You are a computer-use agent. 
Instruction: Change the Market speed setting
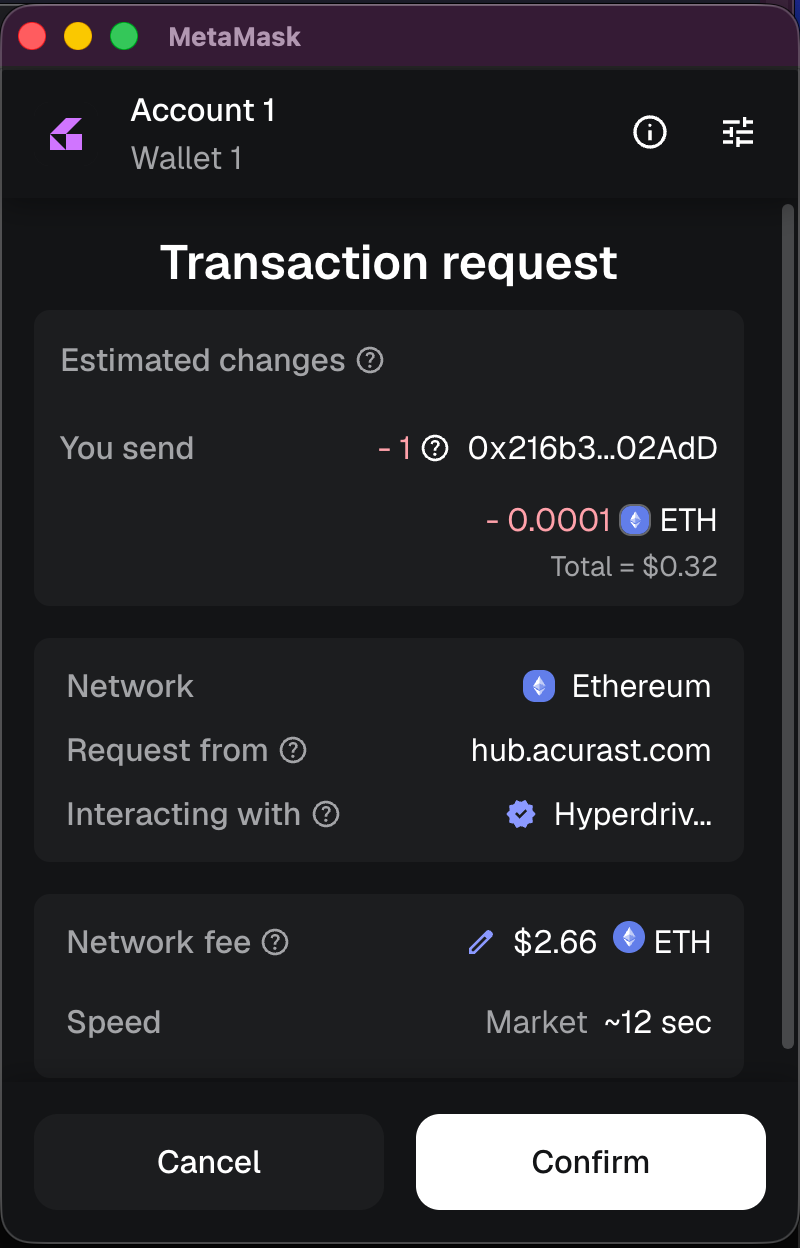click(x=536, y=1022)
